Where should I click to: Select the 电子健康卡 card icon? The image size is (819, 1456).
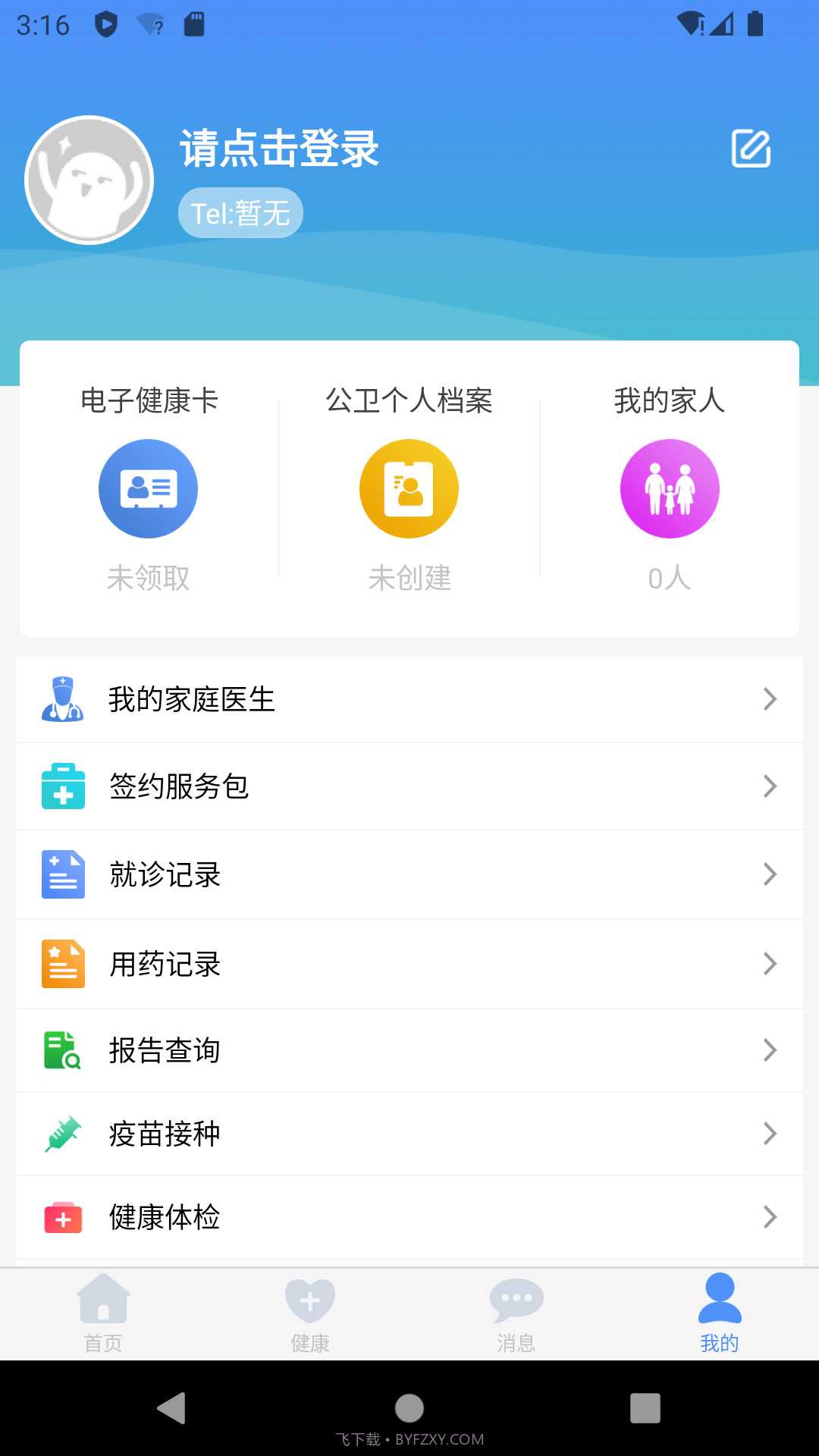(148, 488)
